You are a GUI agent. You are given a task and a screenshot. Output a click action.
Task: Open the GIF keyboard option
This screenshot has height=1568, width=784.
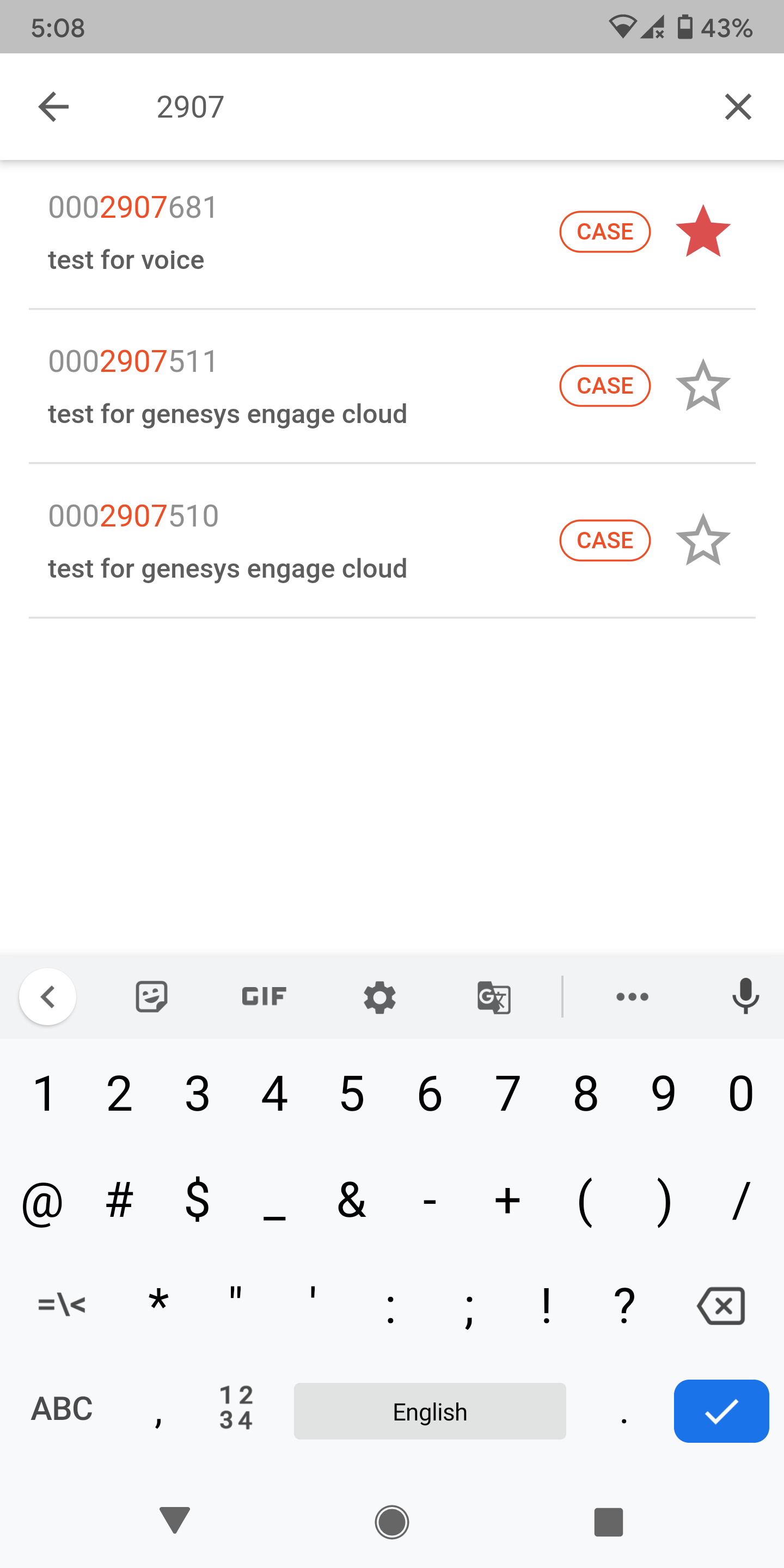coord(264,996)
